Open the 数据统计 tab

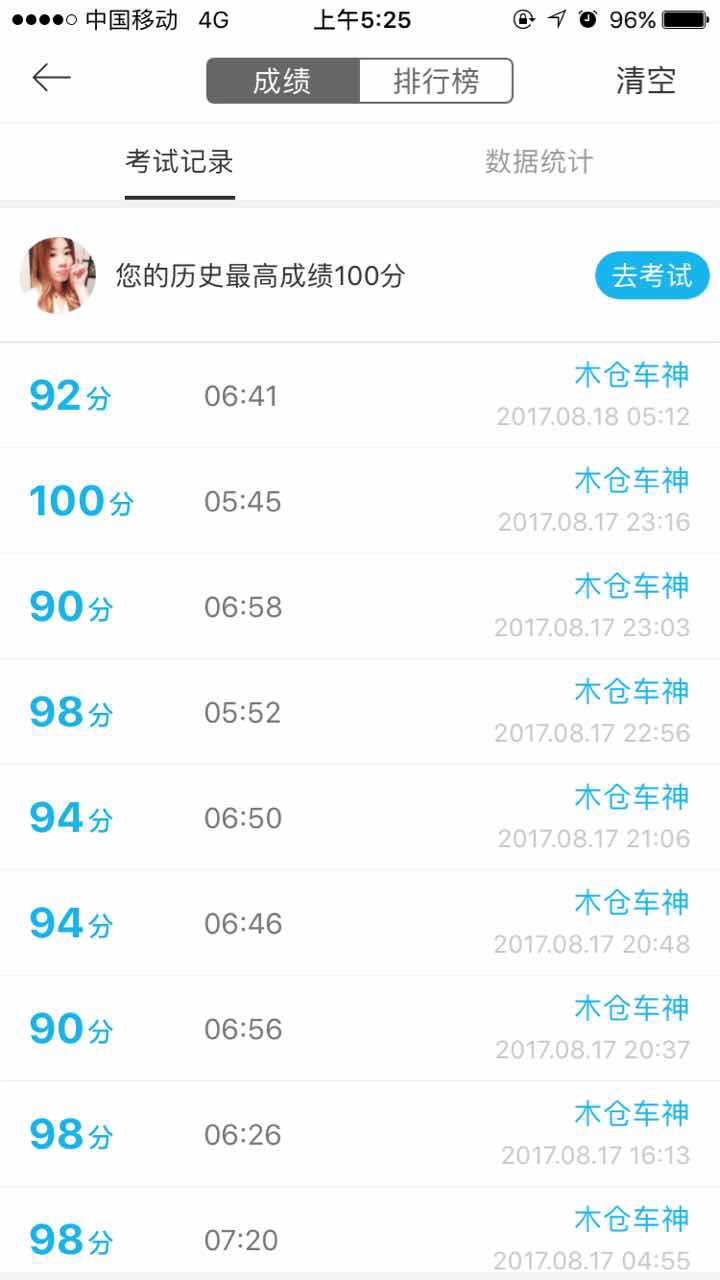(x=539, y=162)
